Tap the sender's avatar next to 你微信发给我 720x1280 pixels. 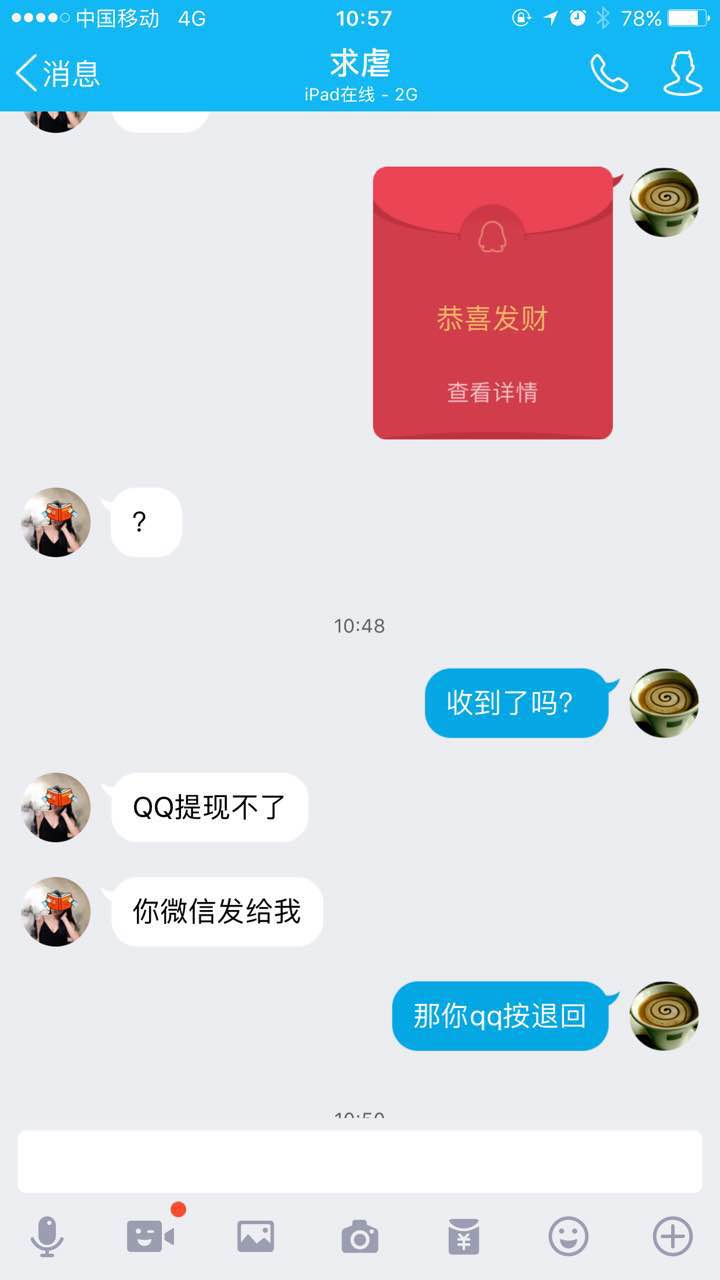[55, 911]
